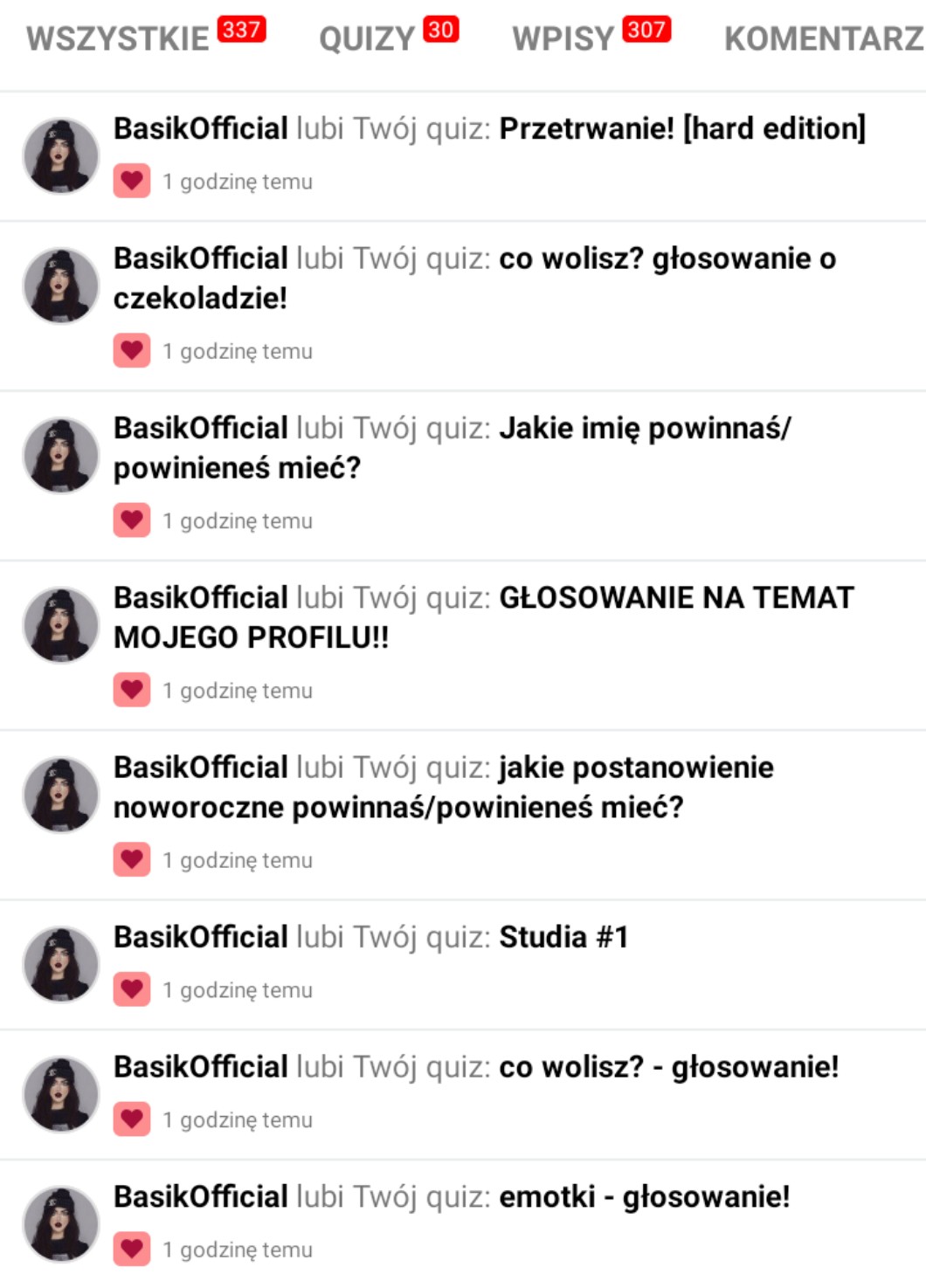Switch to the WSZYSTKIE tab
The image size is (926, 1288).
point(119,39)
